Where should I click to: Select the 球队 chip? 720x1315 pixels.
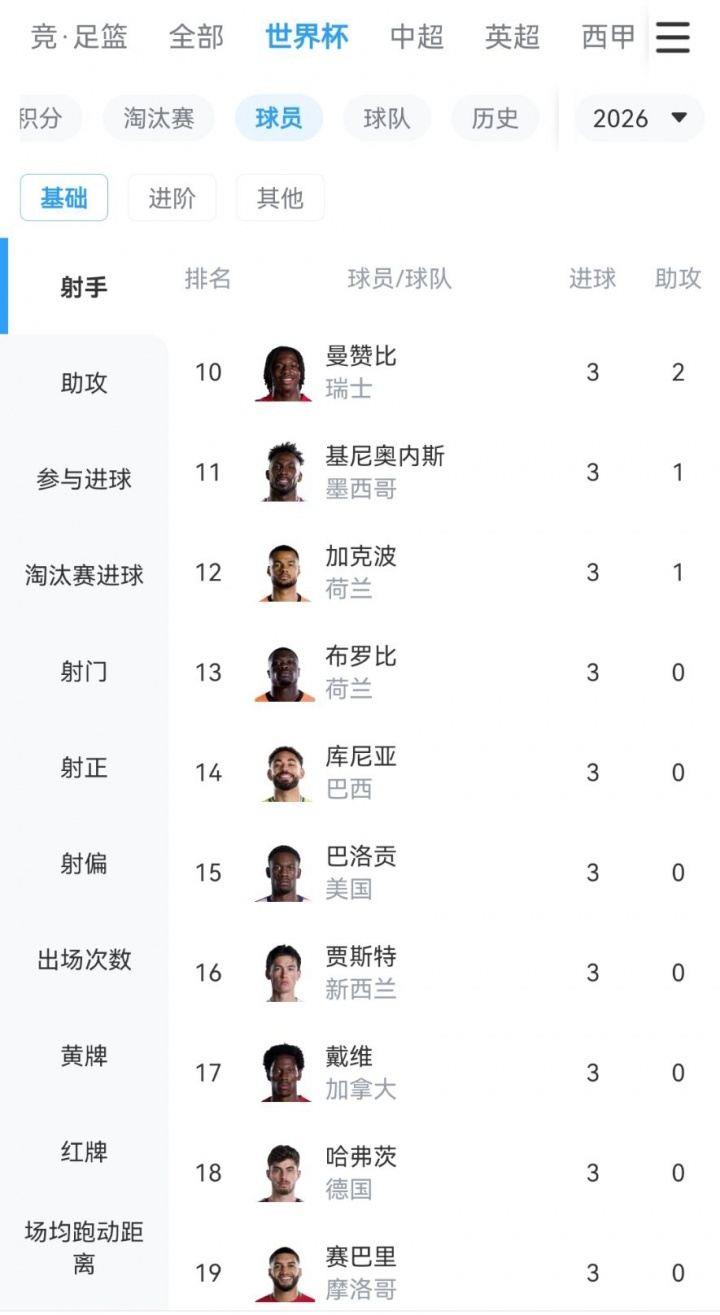(x=387, y=118)
